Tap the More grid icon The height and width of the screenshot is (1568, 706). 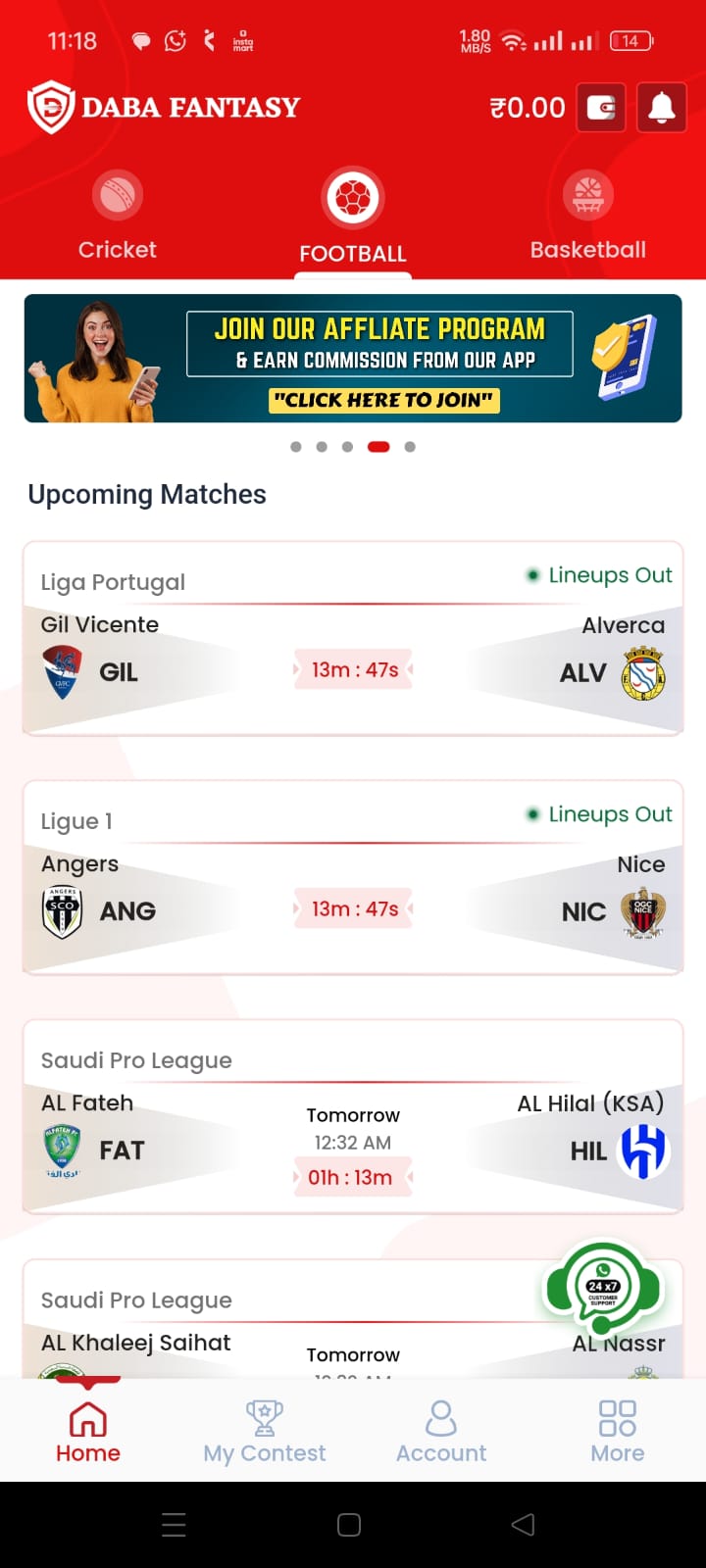pyautogui.click(x=617, y=1416)
